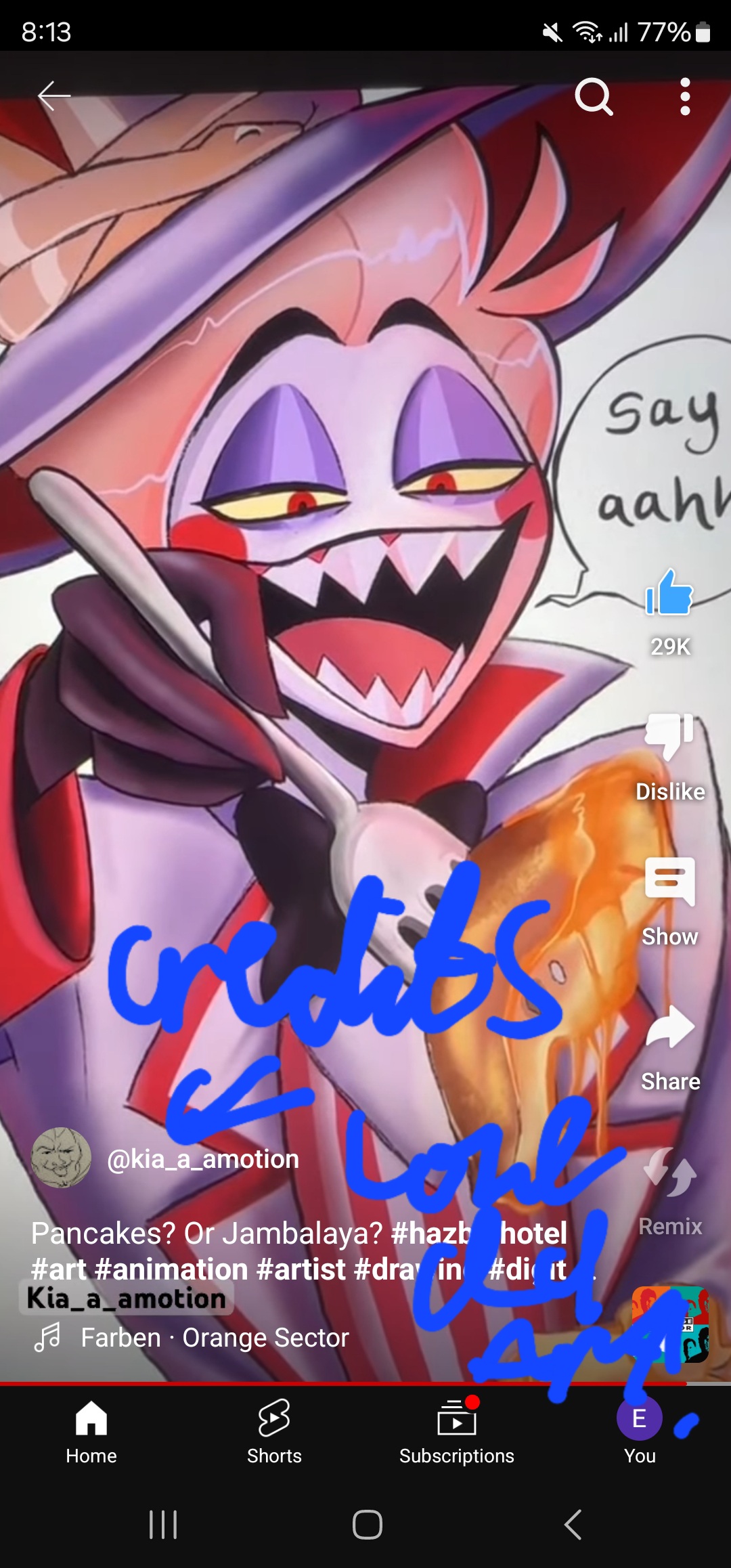Open recent apps from the system bar
Viewport: 731px width, 1568px height.
click(x=163, y=1525)
